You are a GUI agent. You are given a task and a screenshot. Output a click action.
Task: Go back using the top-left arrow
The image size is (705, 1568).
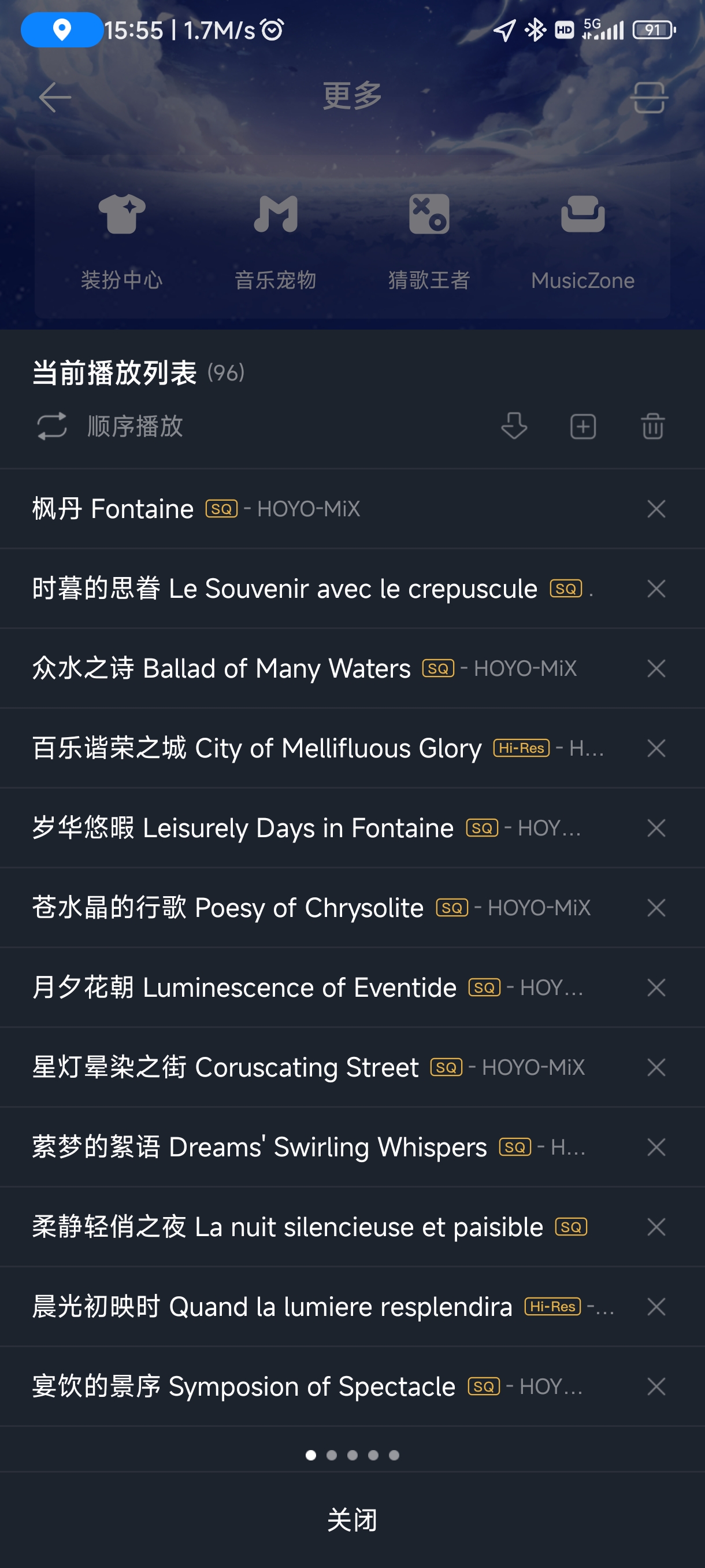[55, 97]
